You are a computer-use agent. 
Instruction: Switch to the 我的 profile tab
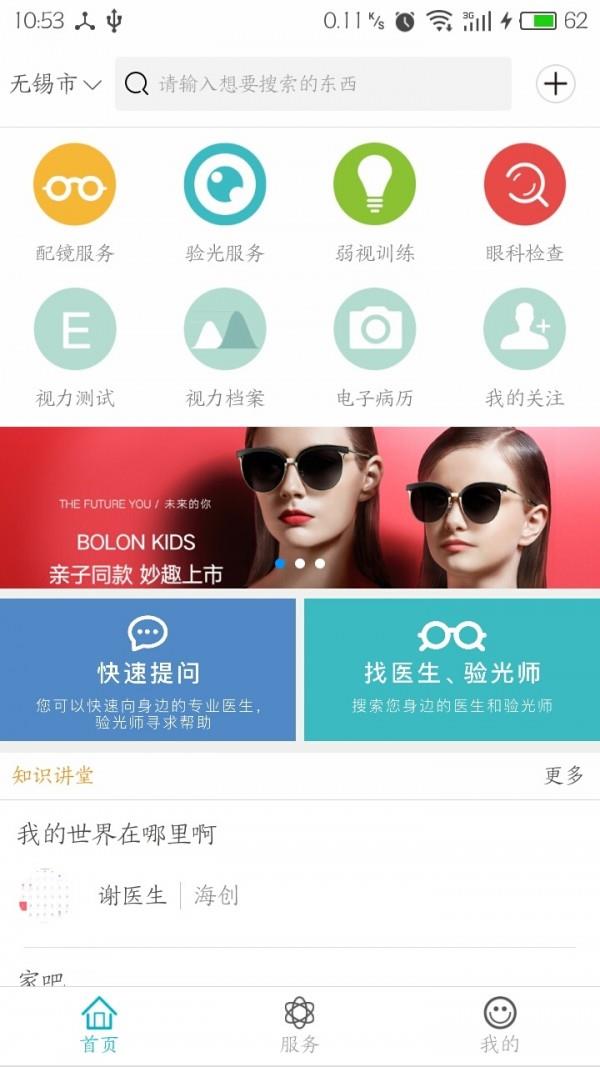point(500,1026)
